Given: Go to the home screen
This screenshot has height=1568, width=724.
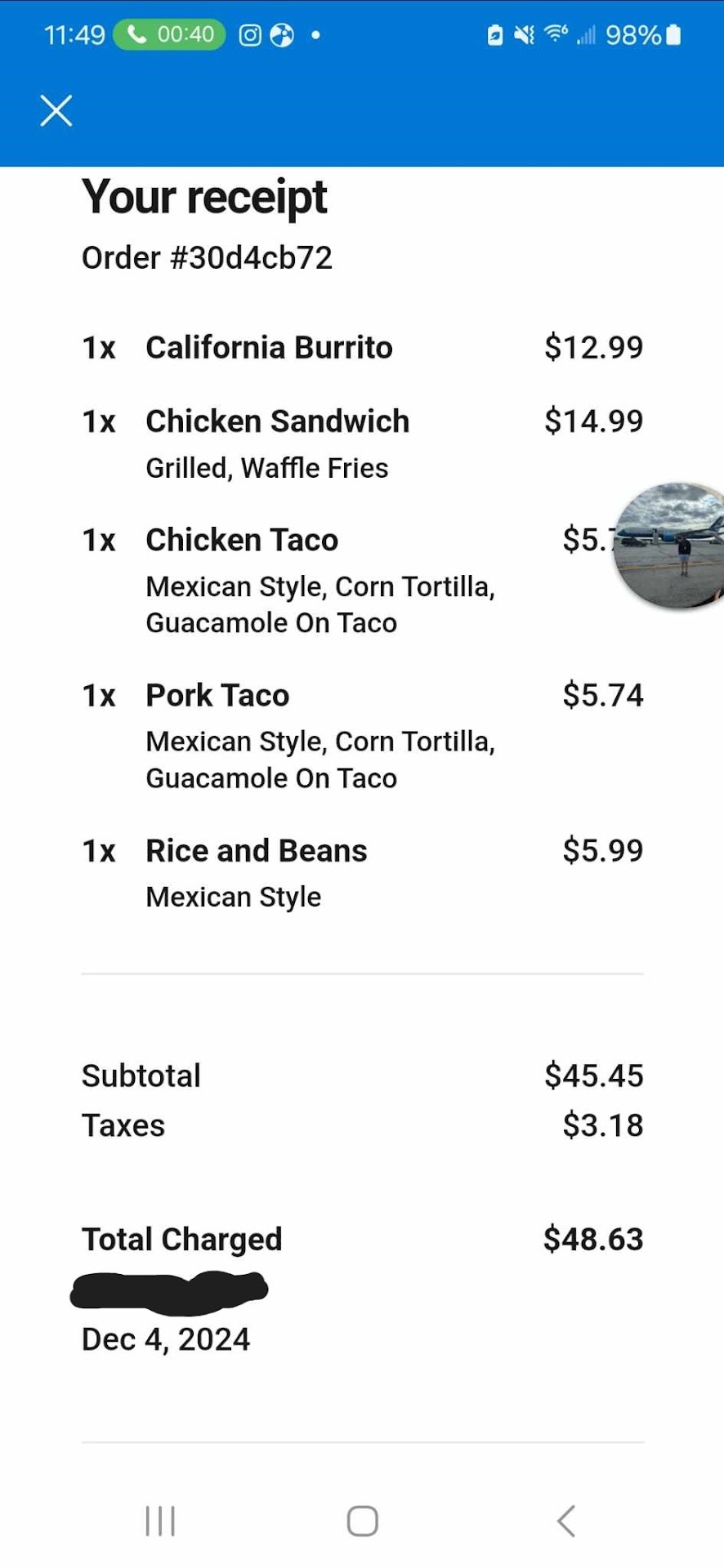Looking at the screenshot, I should pyautogui.click(x=362, y=1521).
